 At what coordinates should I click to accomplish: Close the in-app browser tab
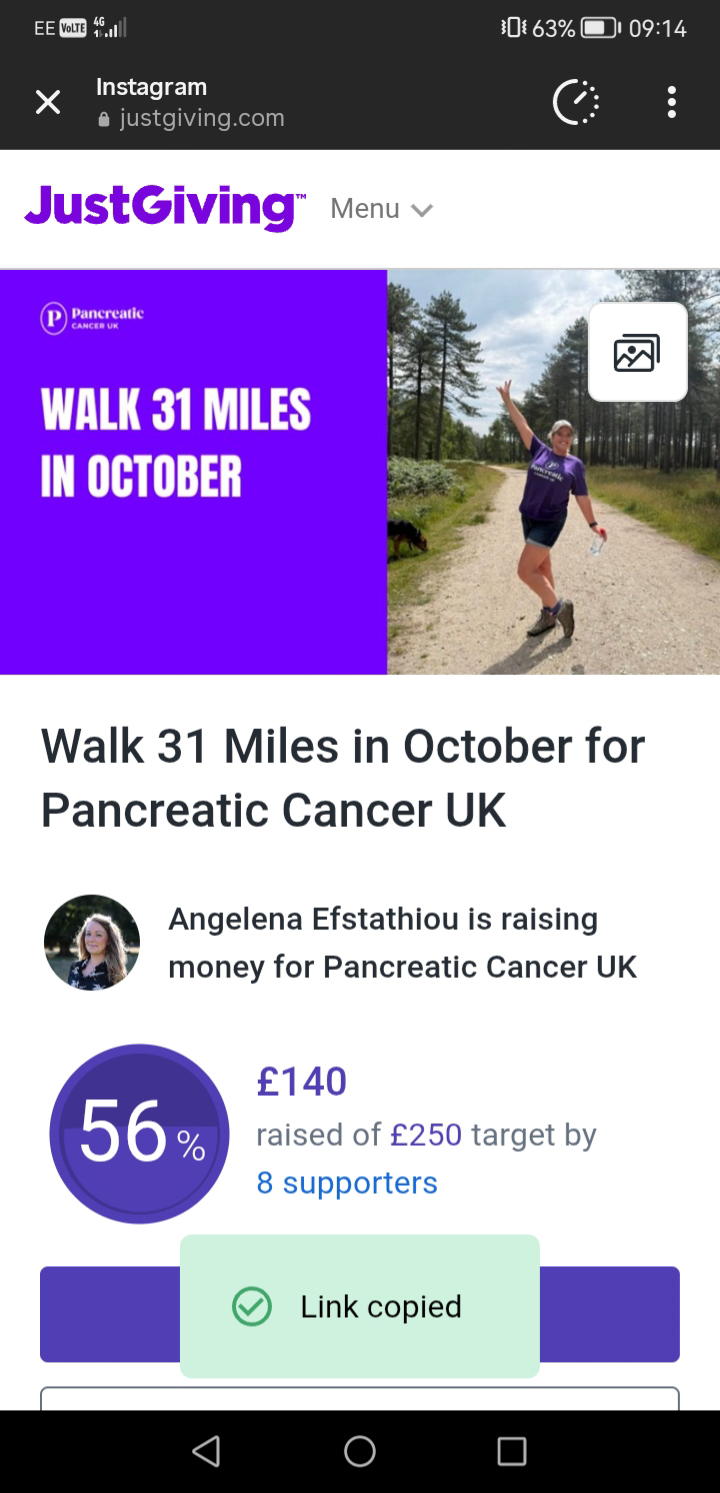(48, 102)
